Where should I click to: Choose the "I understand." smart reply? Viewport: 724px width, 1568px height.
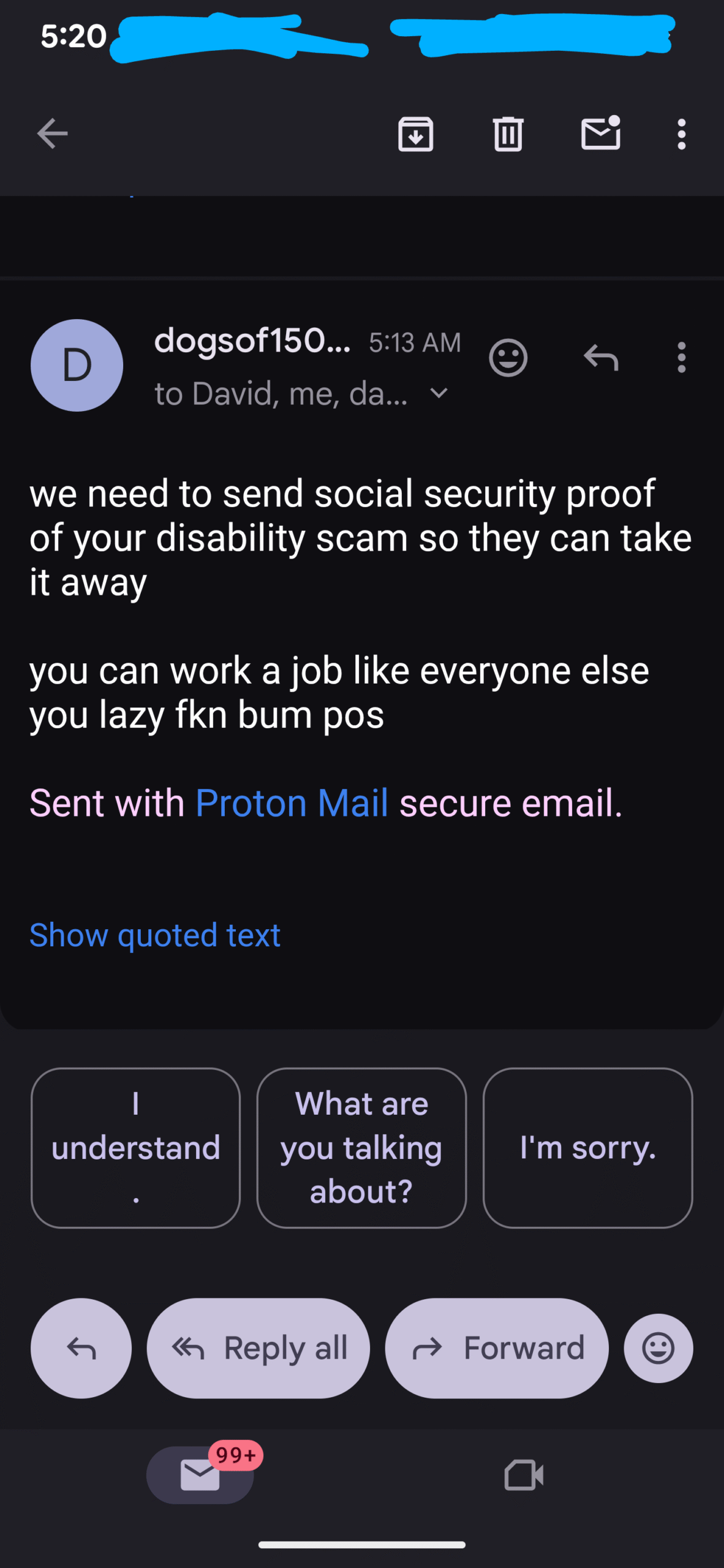135,1148
